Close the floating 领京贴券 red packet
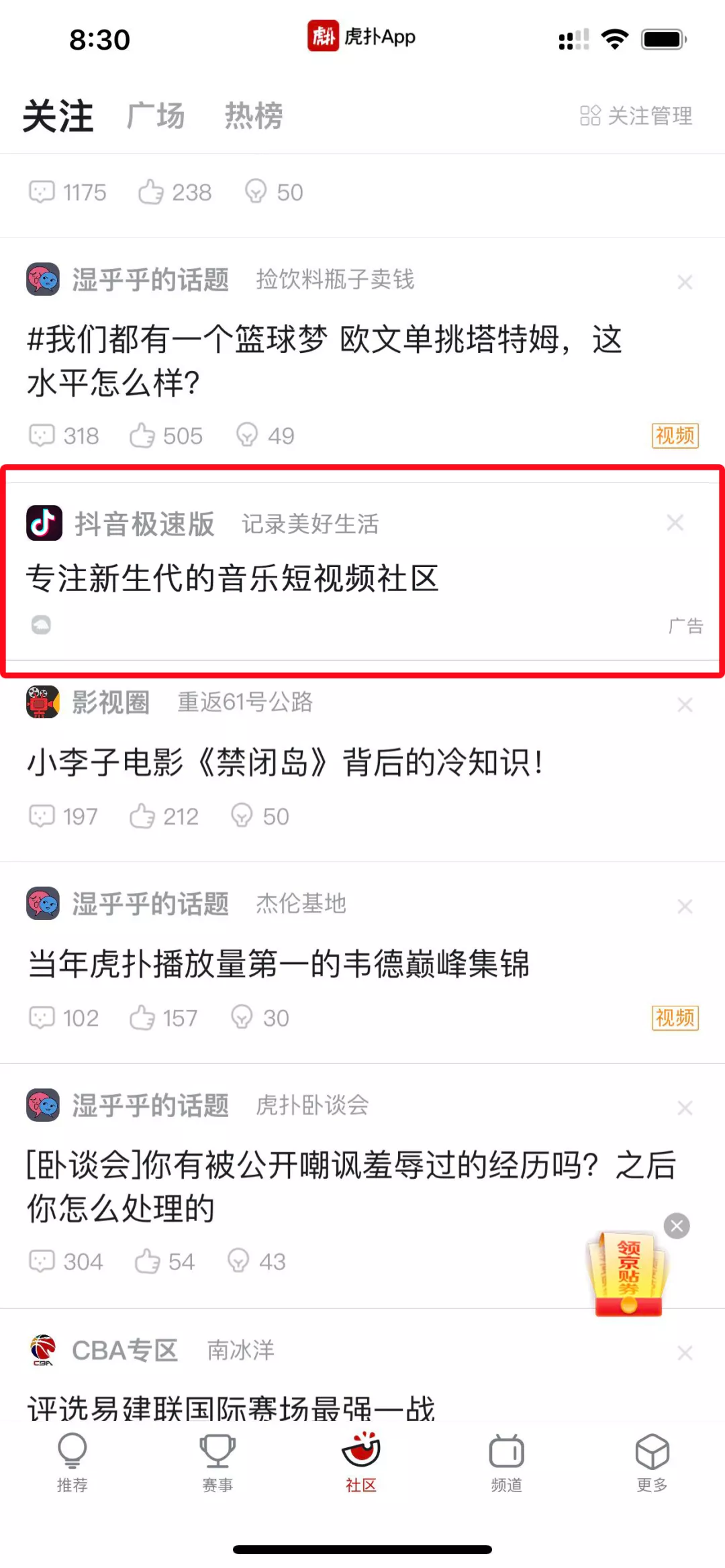The width and height of the screenshot is (725, 1568). tap(677, 1226)
